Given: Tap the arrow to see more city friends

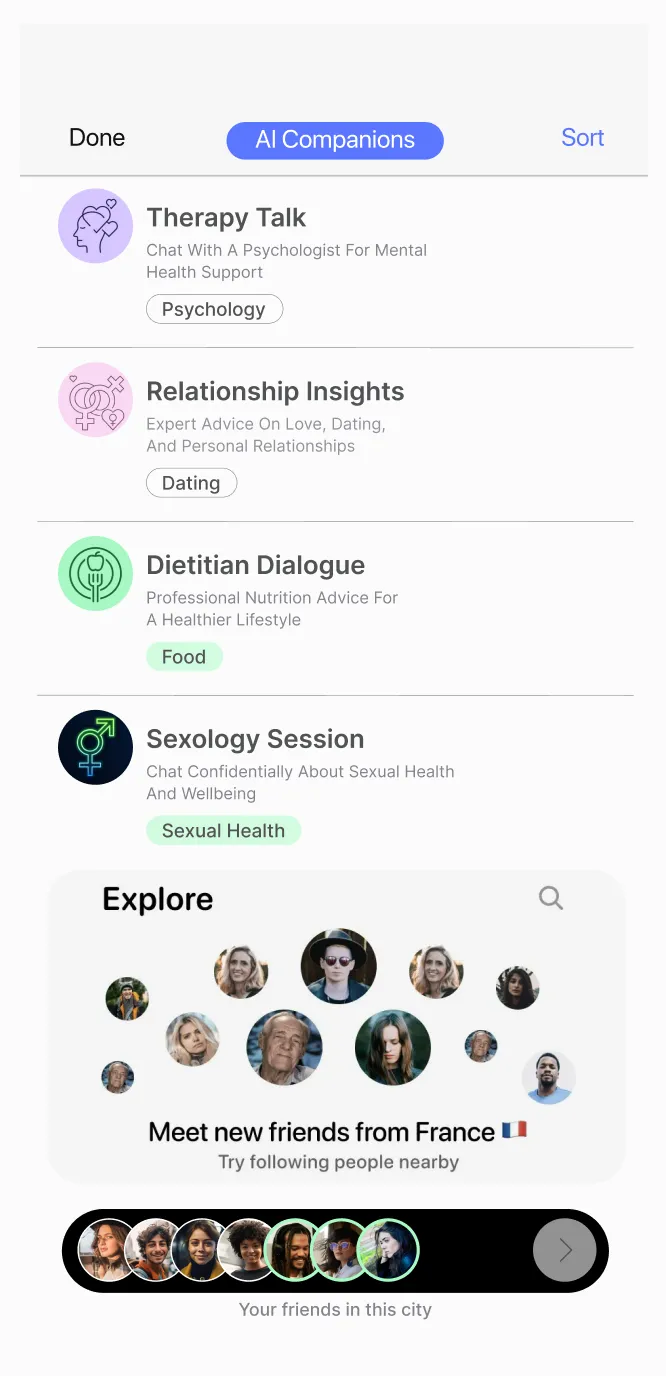Looking at the screenshot, I should (x=565, y=1250).
